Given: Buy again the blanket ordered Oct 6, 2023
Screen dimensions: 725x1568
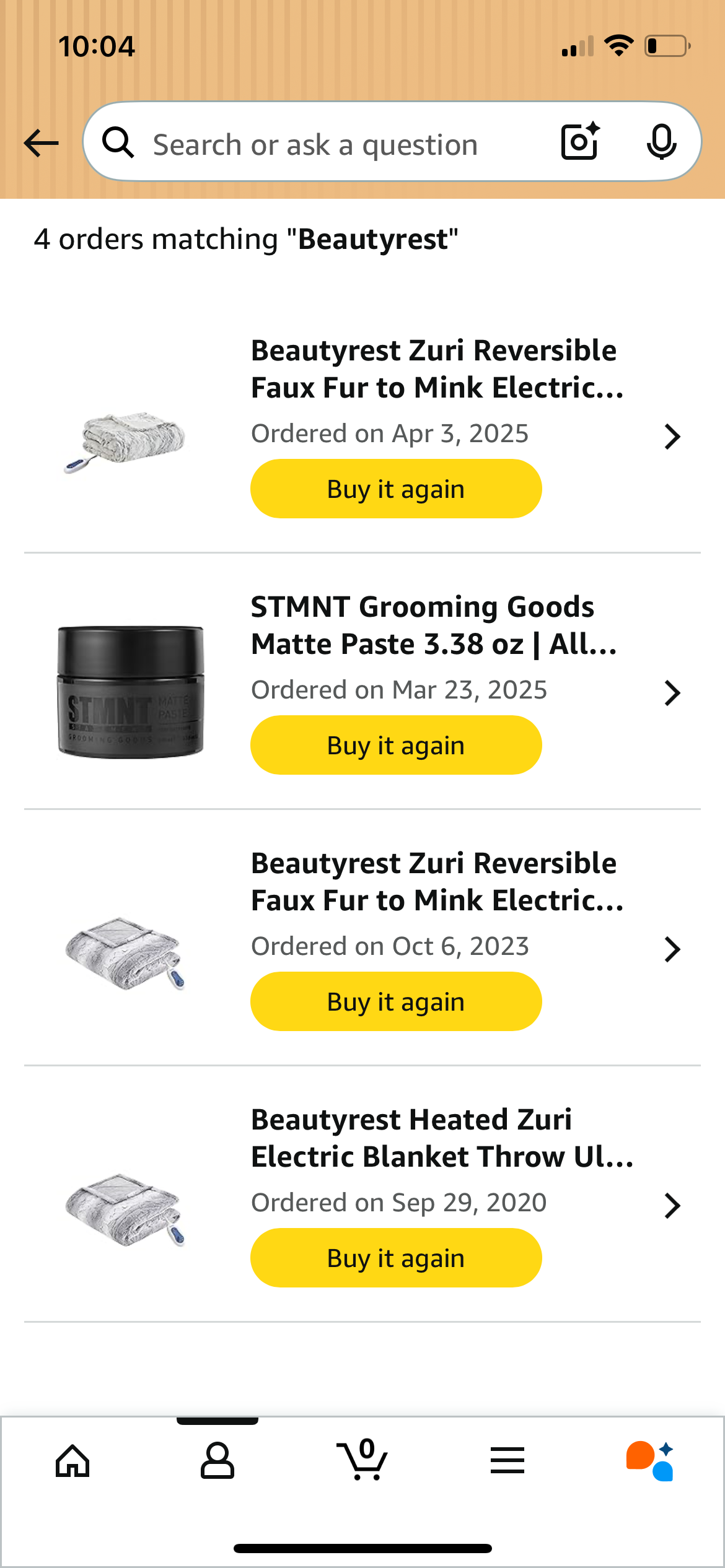Looking at the screenshot, I should click(x=396, y=1001).
